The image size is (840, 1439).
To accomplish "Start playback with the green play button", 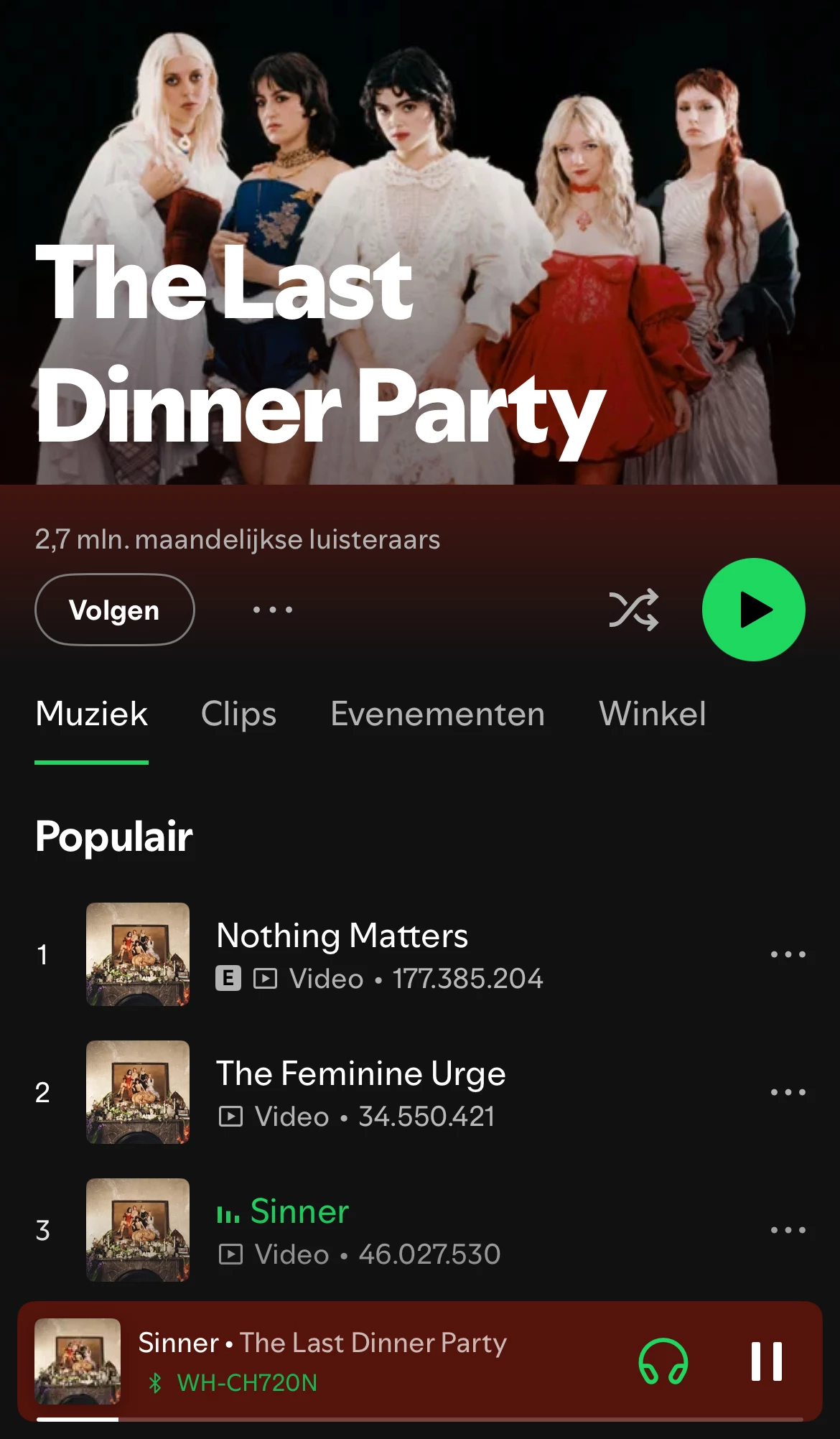I will (753, 610).
